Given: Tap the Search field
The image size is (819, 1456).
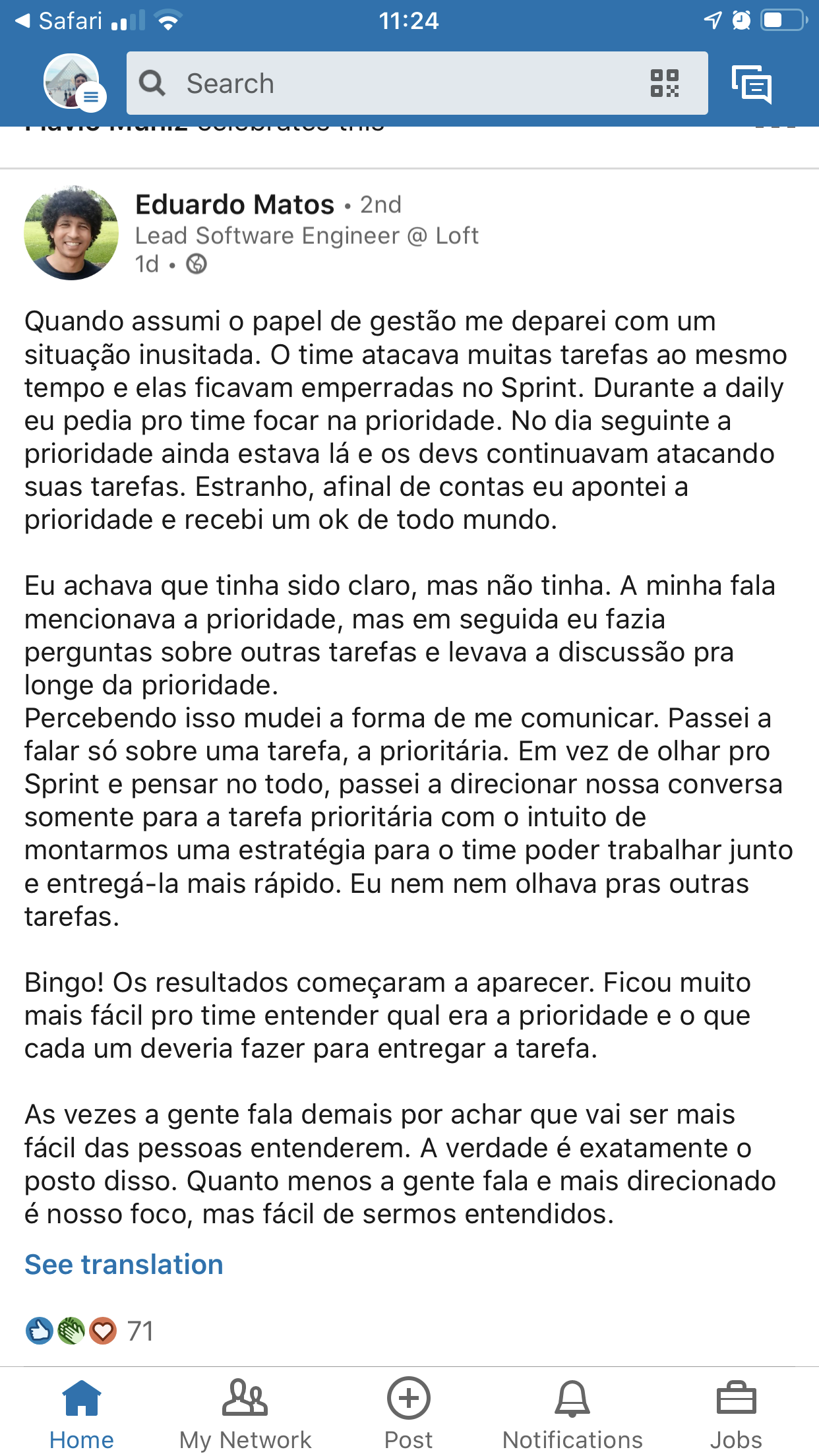Looking at the screenshot, I should coord(417,83).
